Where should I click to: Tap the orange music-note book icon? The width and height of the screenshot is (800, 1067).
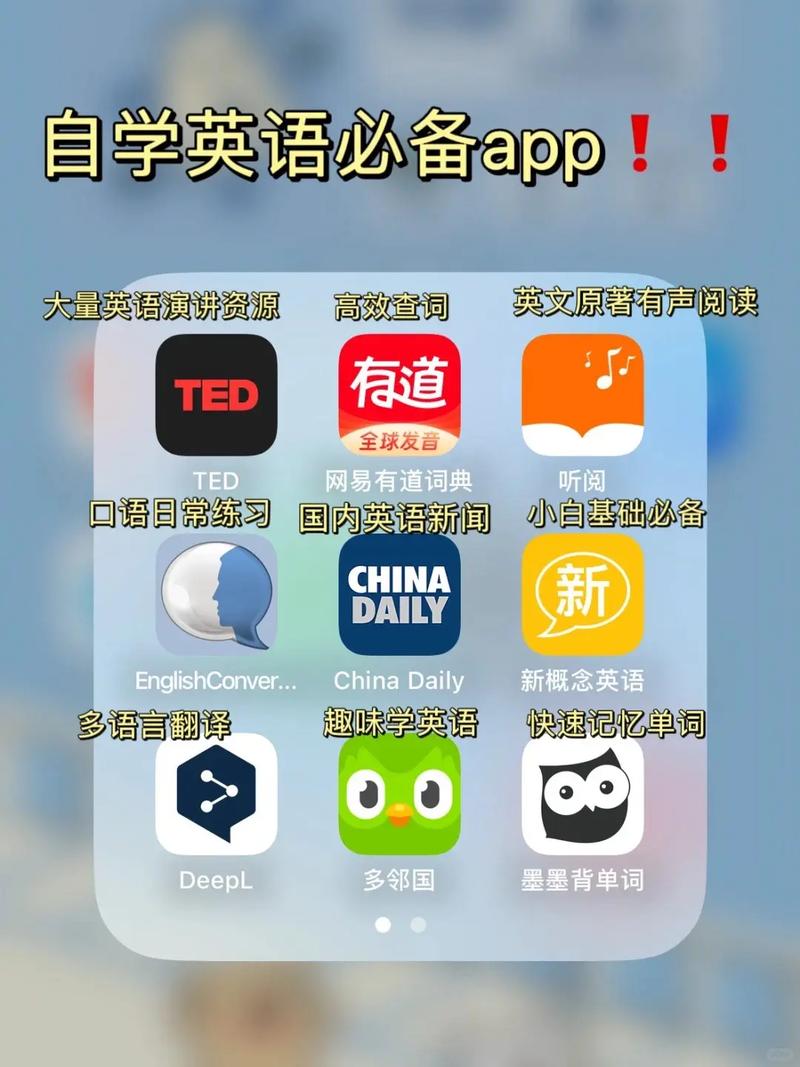click(583, 396)
